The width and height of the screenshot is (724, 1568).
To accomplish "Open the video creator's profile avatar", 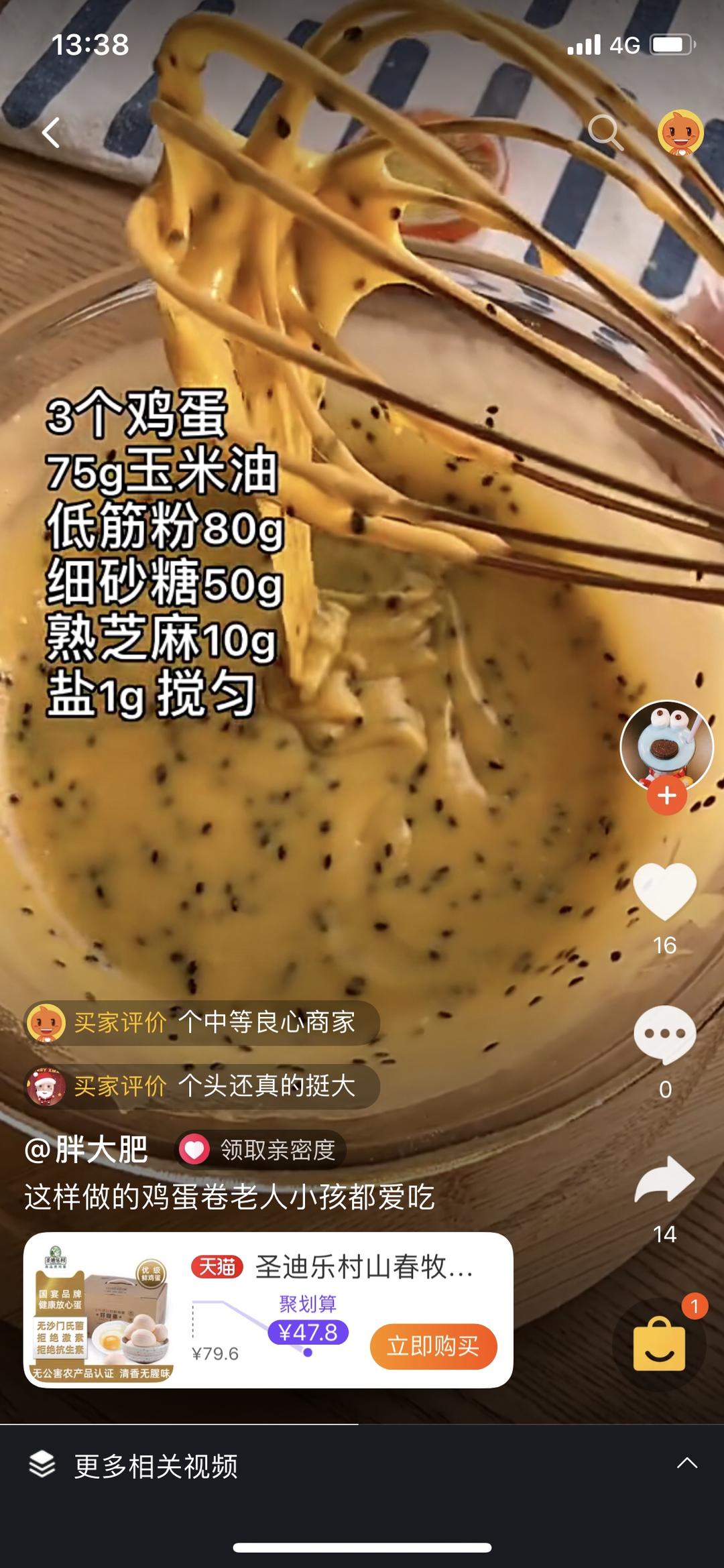I will (666, 745).
